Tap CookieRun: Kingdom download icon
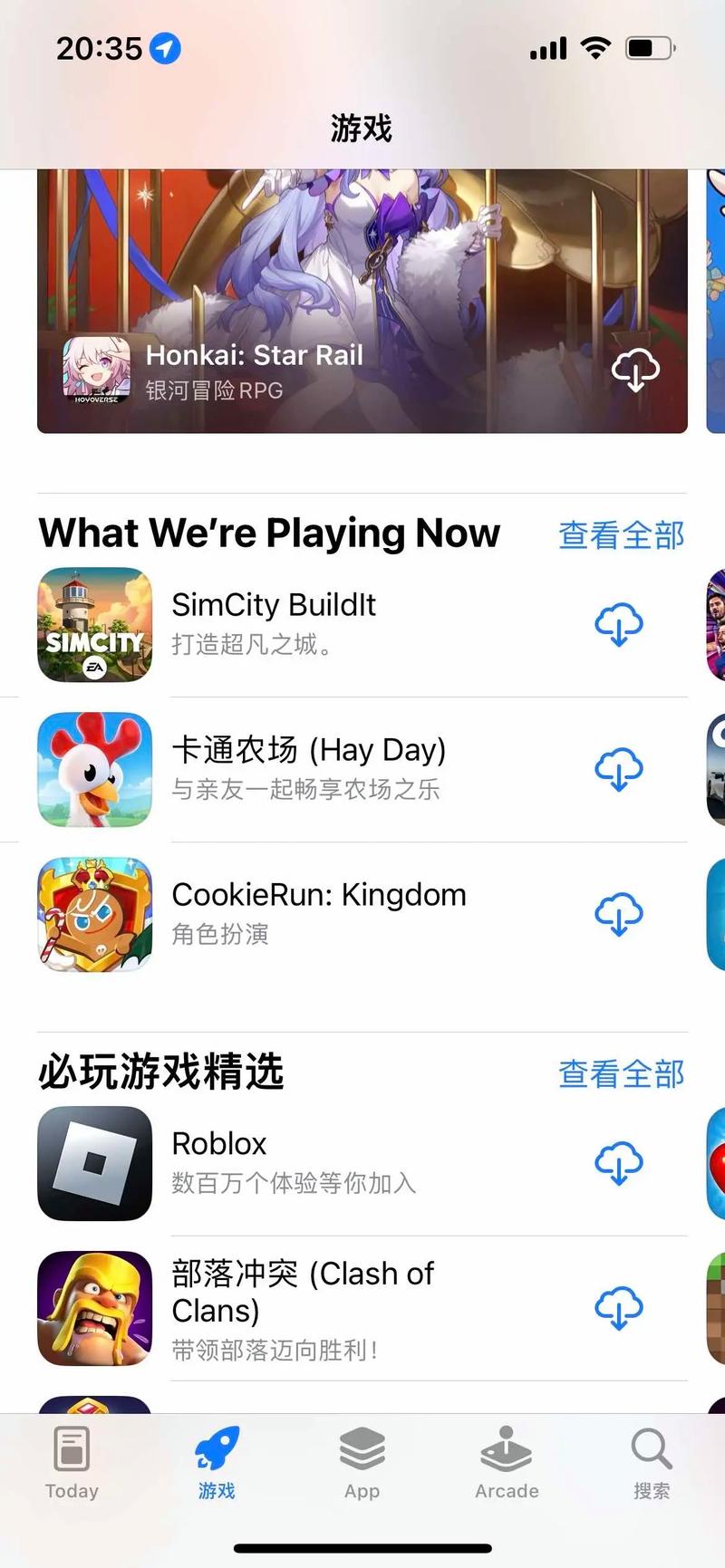 pos(619,913)
